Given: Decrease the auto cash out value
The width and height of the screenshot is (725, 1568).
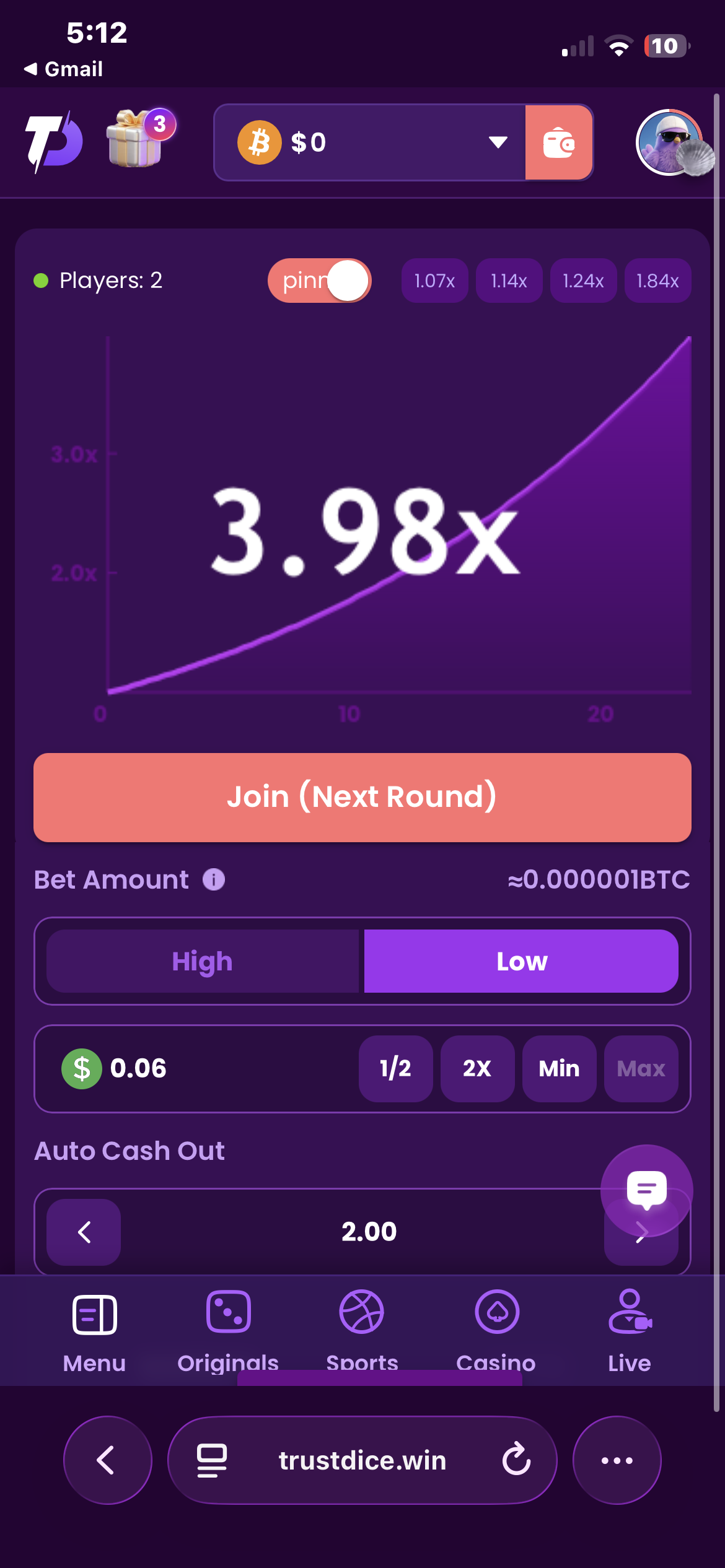Looking at the screenshot, I should pos(84,1232).
